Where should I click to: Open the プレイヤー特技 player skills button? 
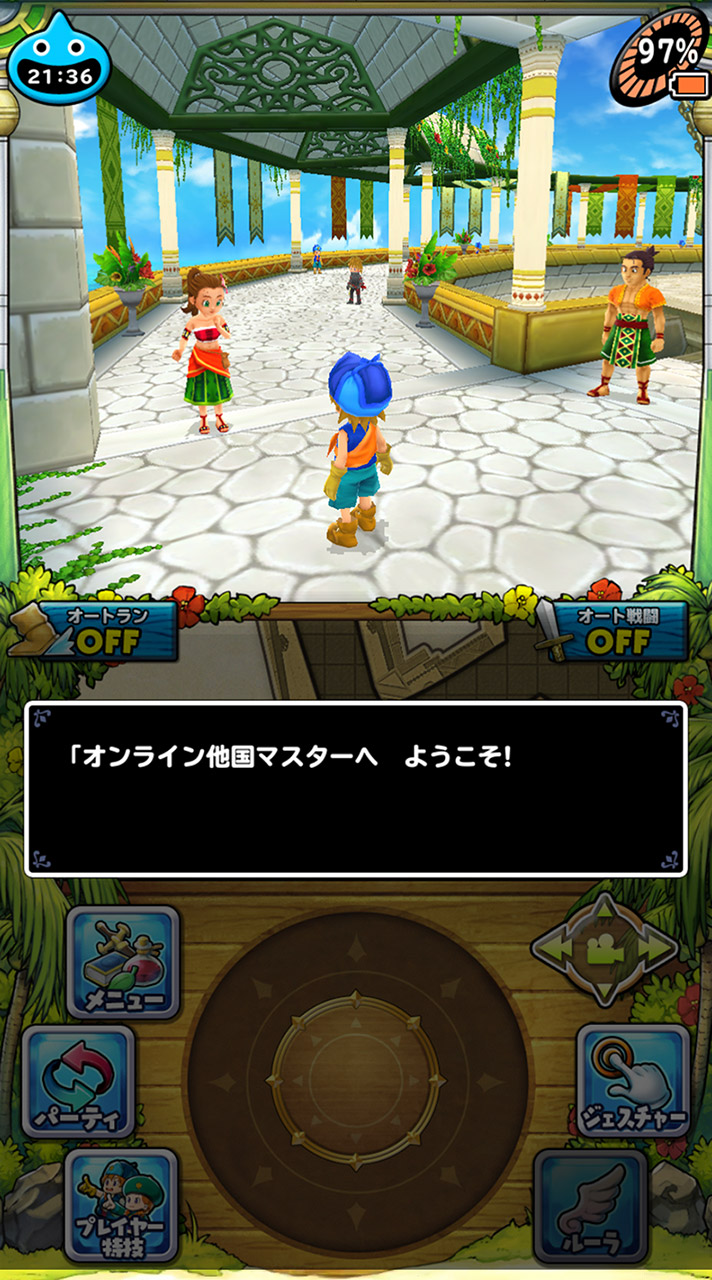[122, 1205]
